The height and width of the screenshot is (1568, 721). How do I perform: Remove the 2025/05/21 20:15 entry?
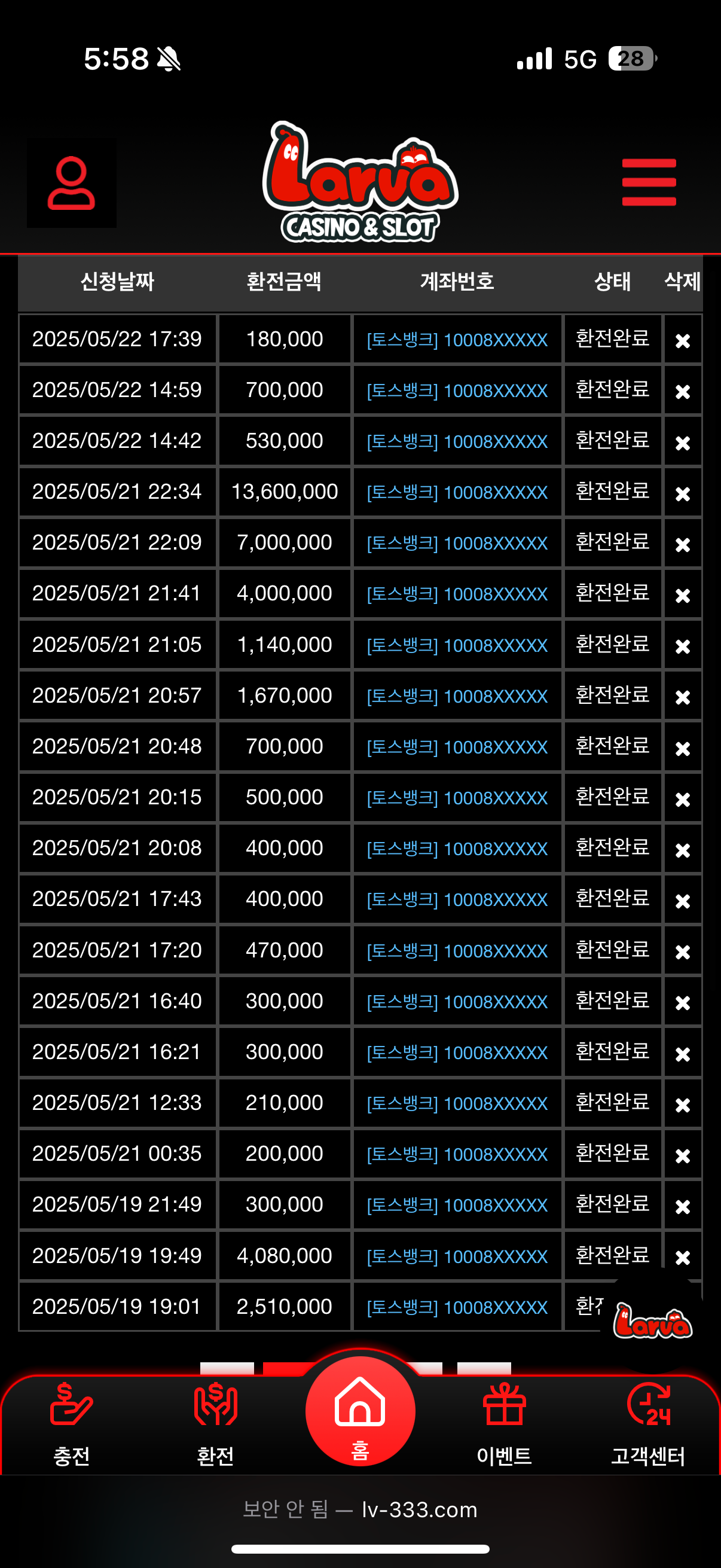point(683,798)
